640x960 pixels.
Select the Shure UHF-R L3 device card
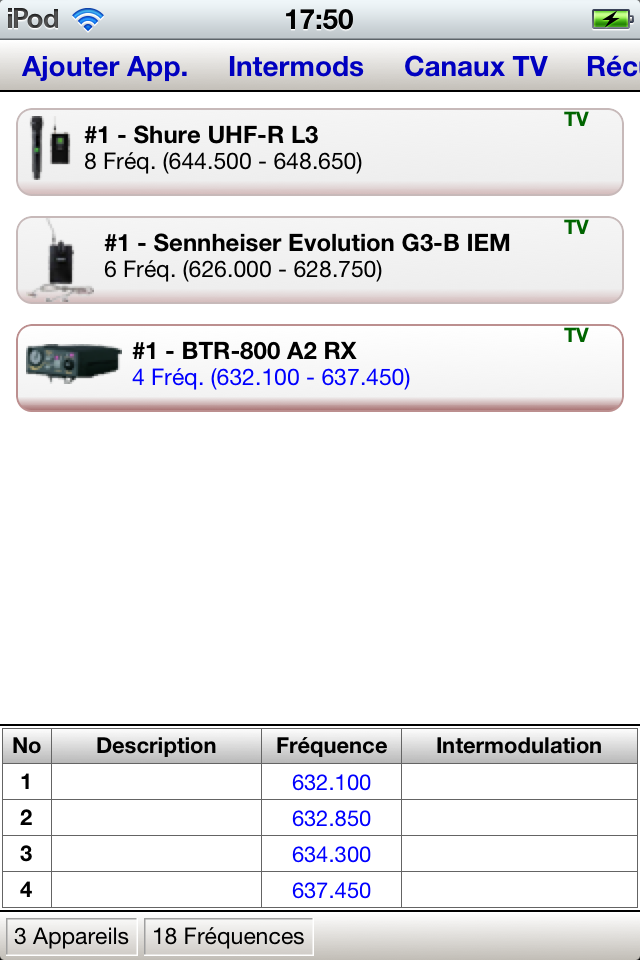[x=320, y=150]
